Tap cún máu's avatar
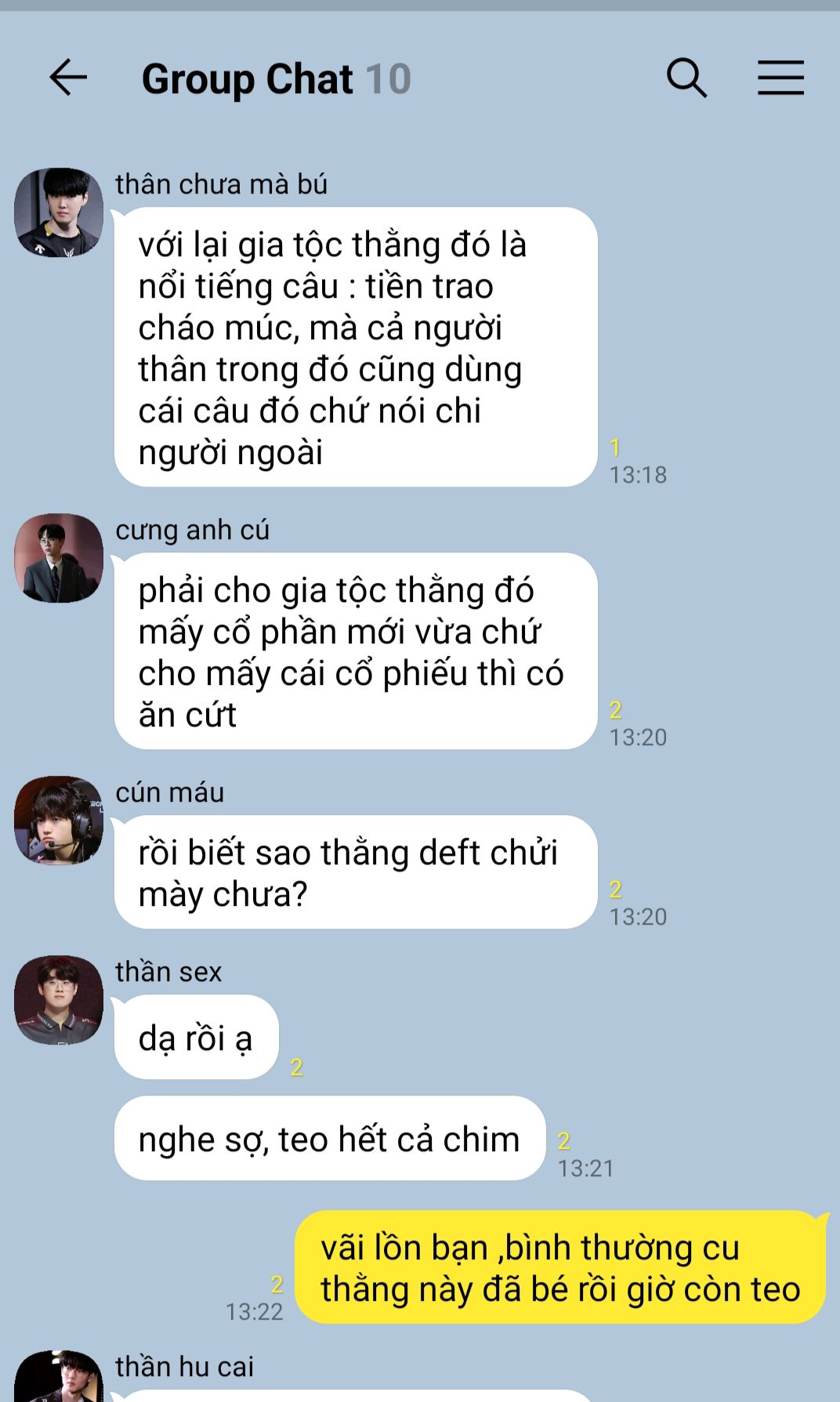This screenshot has height=1402, width=840. point(59,821)
